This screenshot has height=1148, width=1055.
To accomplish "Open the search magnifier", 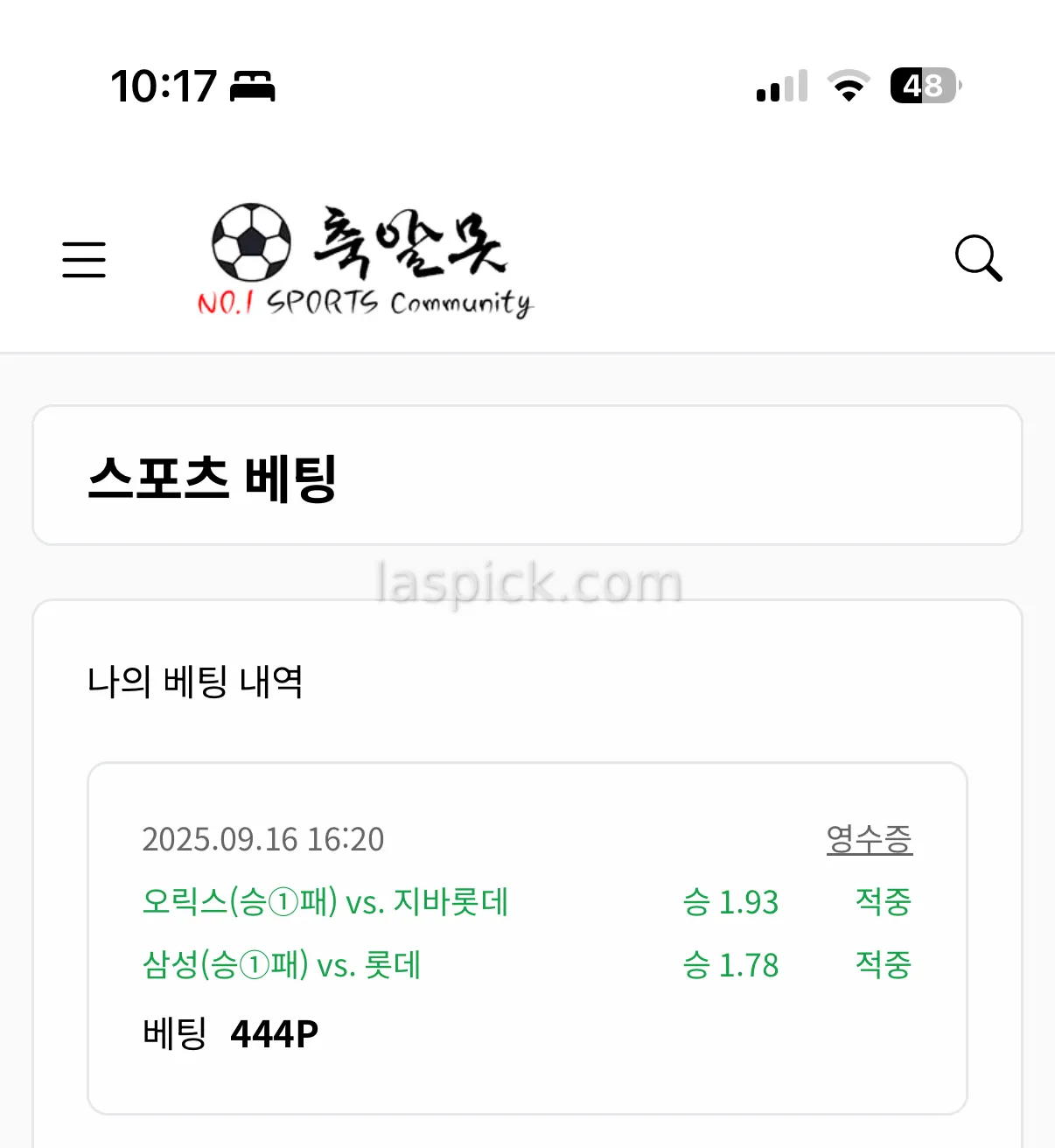I will coord(977,258).
